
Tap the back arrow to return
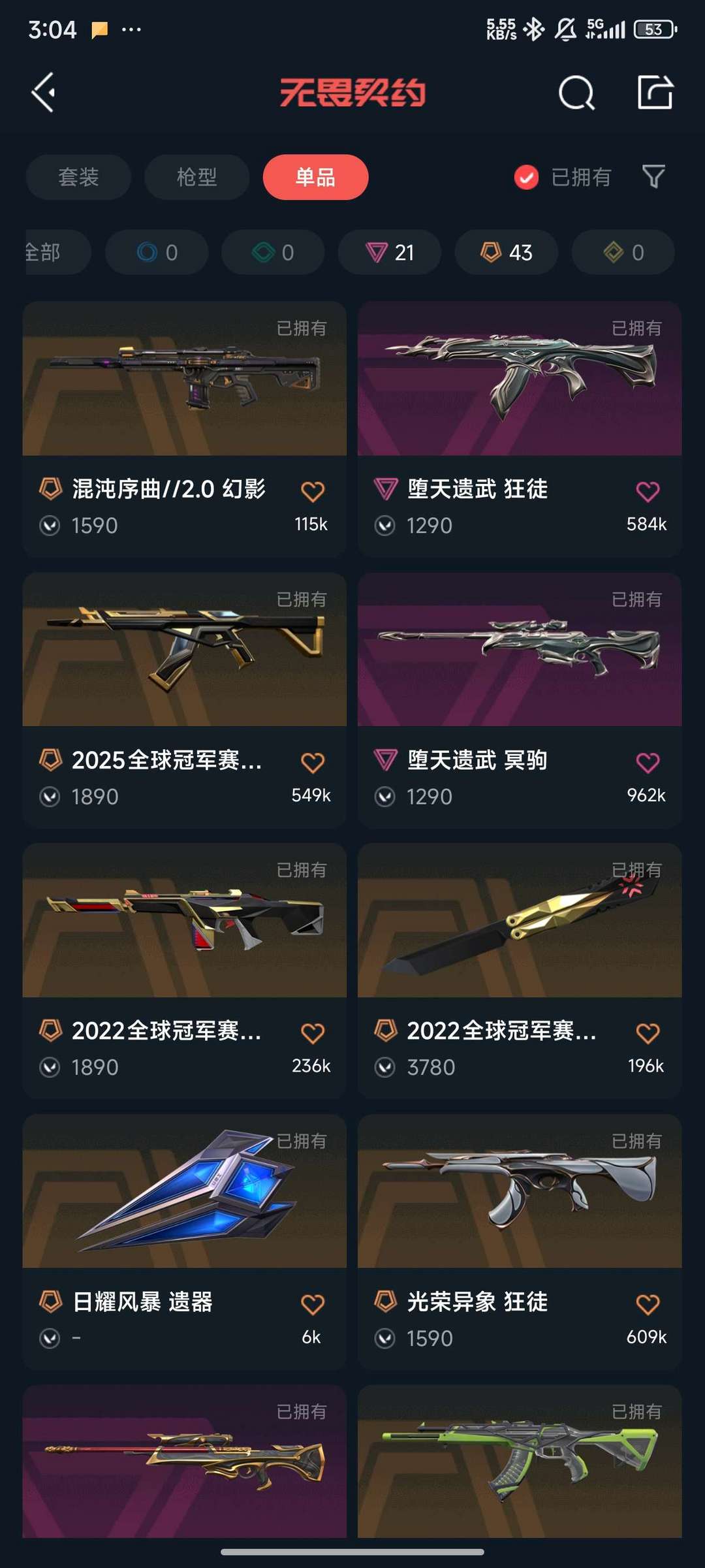[43, 92]
